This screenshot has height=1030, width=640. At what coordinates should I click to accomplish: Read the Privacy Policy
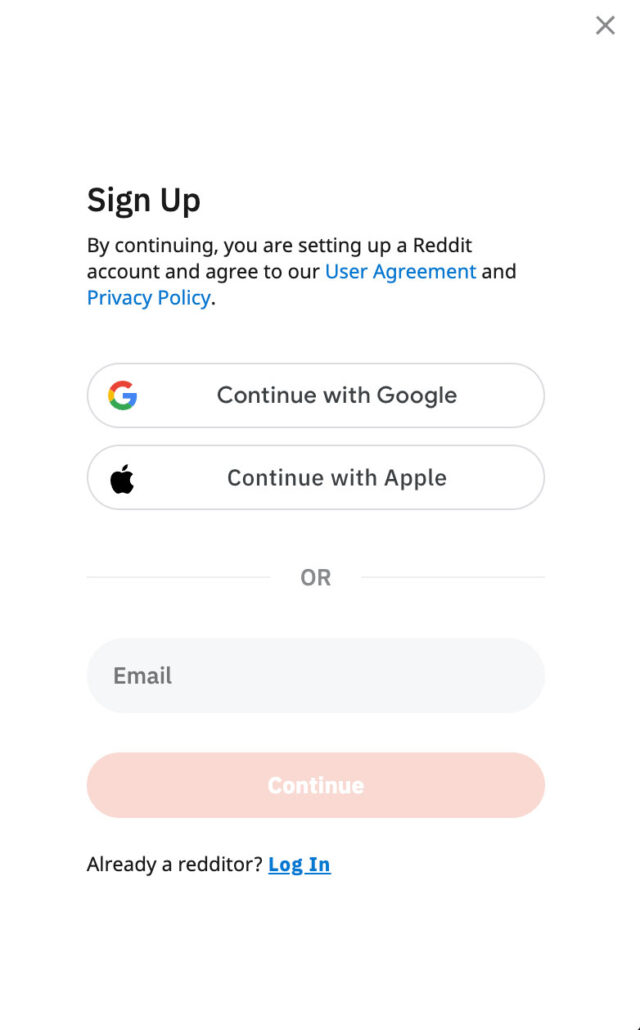point(148,298)
